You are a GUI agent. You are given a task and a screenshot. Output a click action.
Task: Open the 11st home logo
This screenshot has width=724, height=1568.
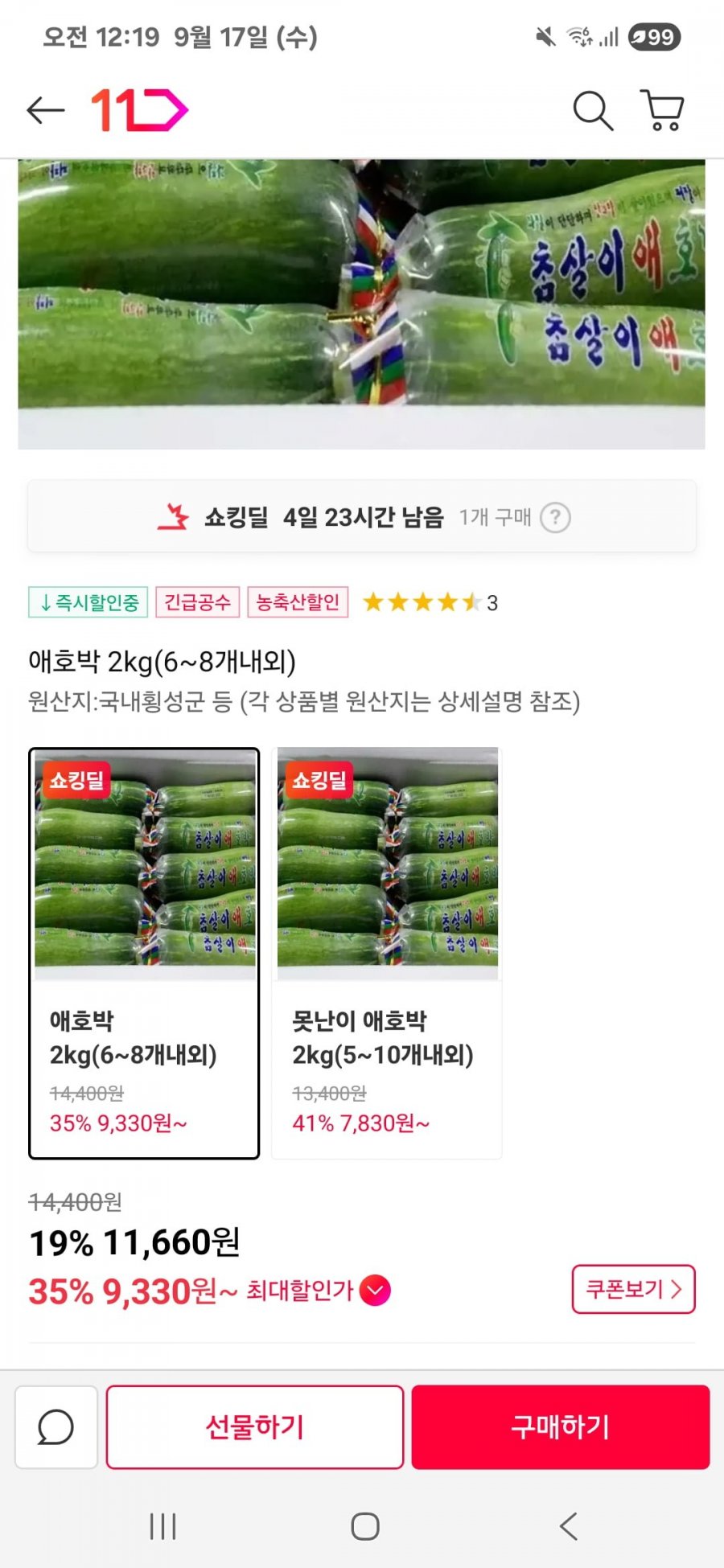(x=139, y=110)
